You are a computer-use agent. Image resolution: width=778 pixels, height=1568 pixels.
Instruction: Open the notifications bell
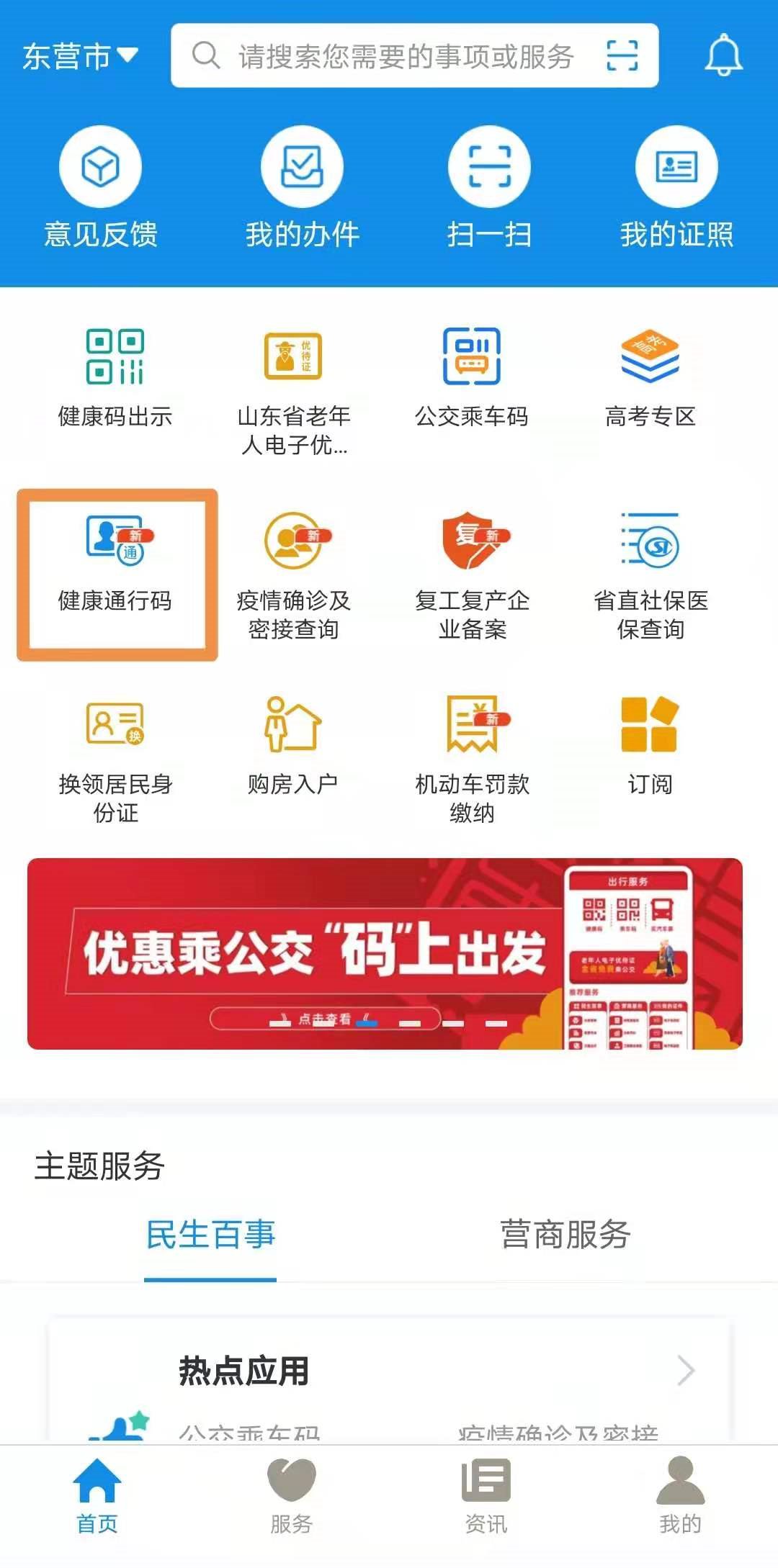(723, 55)
